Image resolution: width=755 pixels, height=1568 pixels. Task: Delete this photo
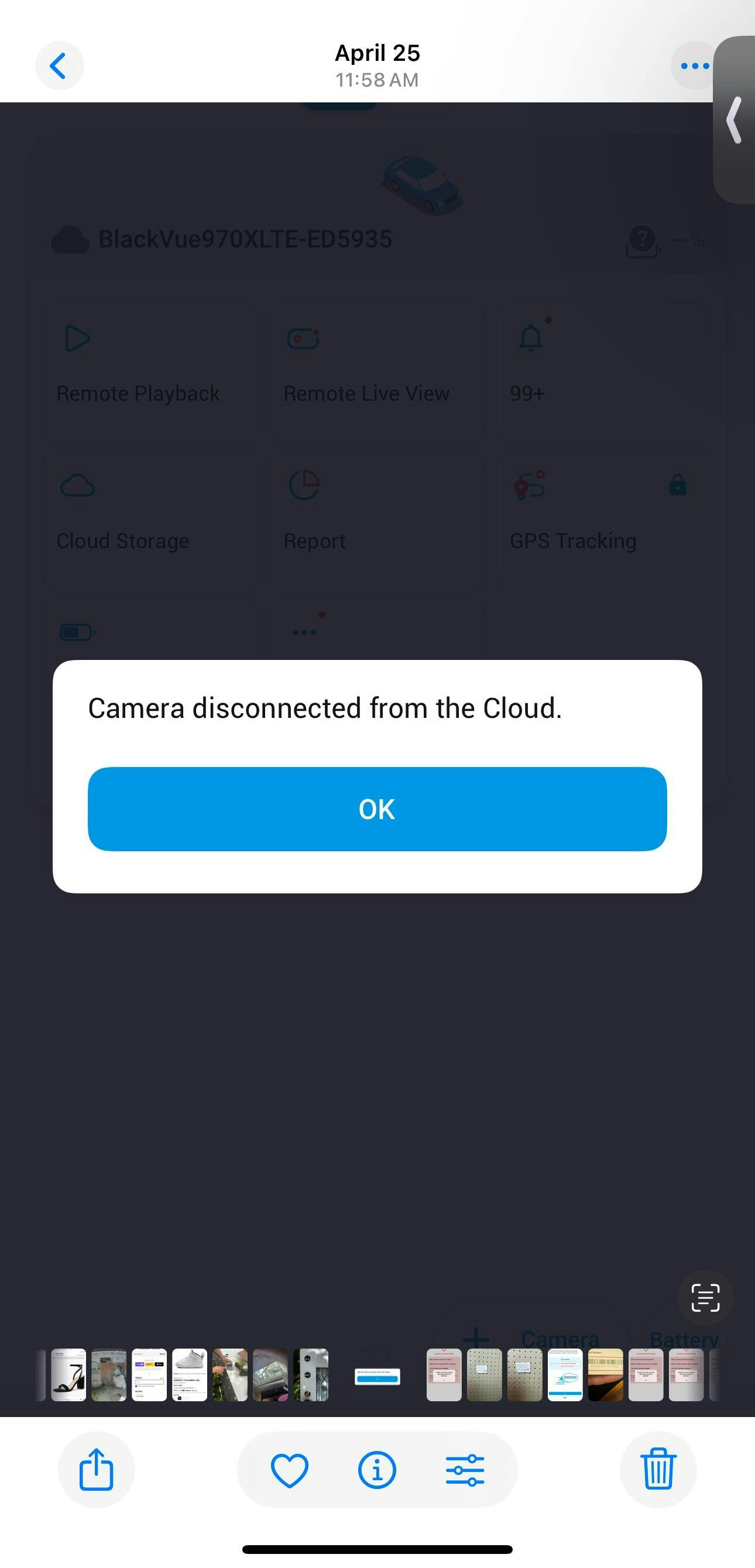658,1469
